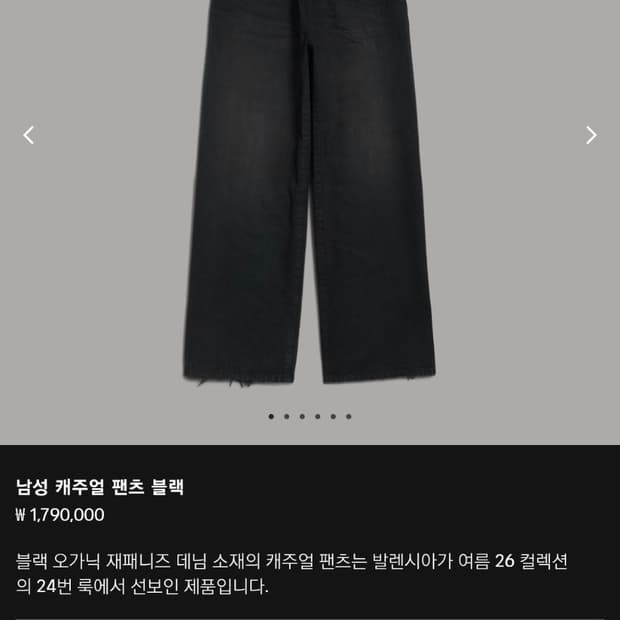
Task: Go to the previous product image
Action: click(x=29, y=135)
